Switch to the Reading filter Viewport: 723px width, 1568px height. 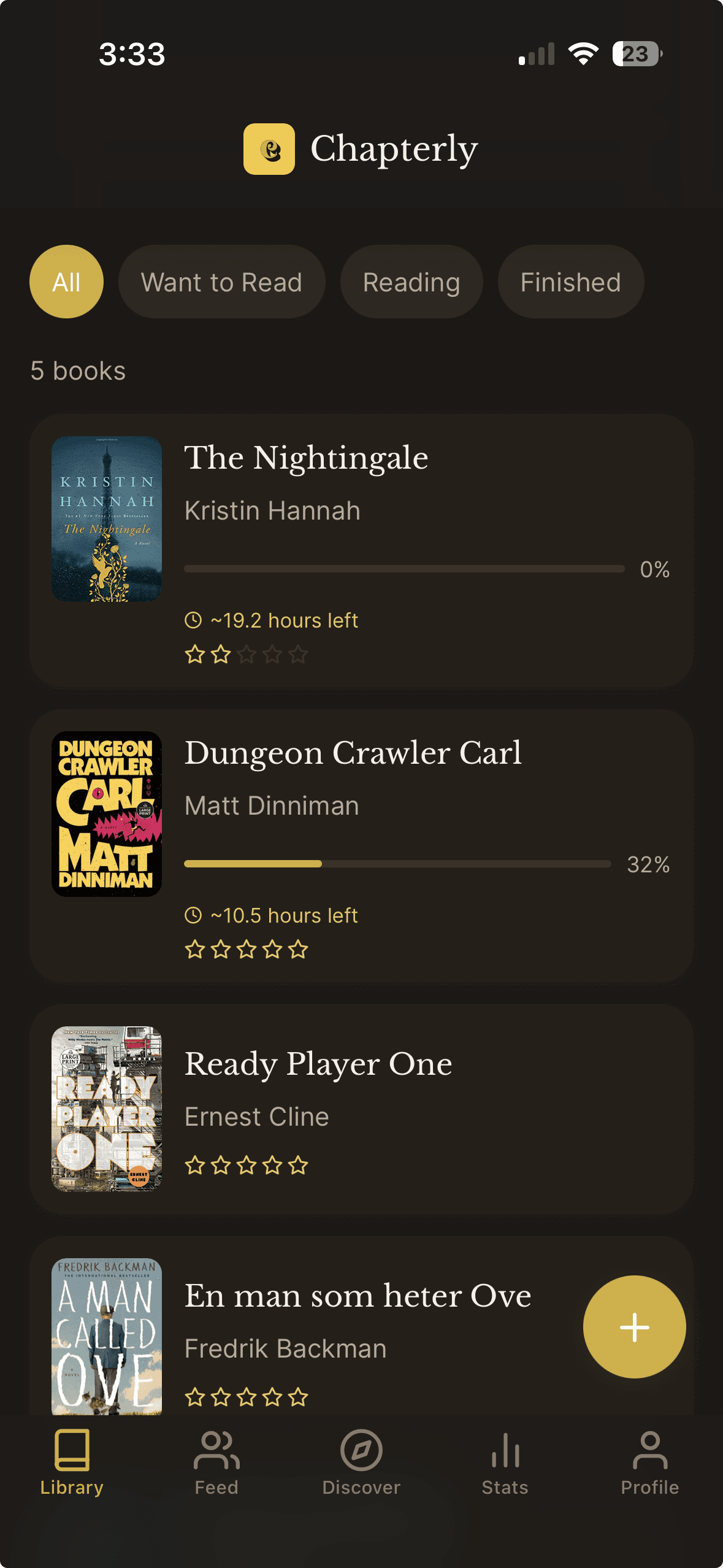pos(411,282)
